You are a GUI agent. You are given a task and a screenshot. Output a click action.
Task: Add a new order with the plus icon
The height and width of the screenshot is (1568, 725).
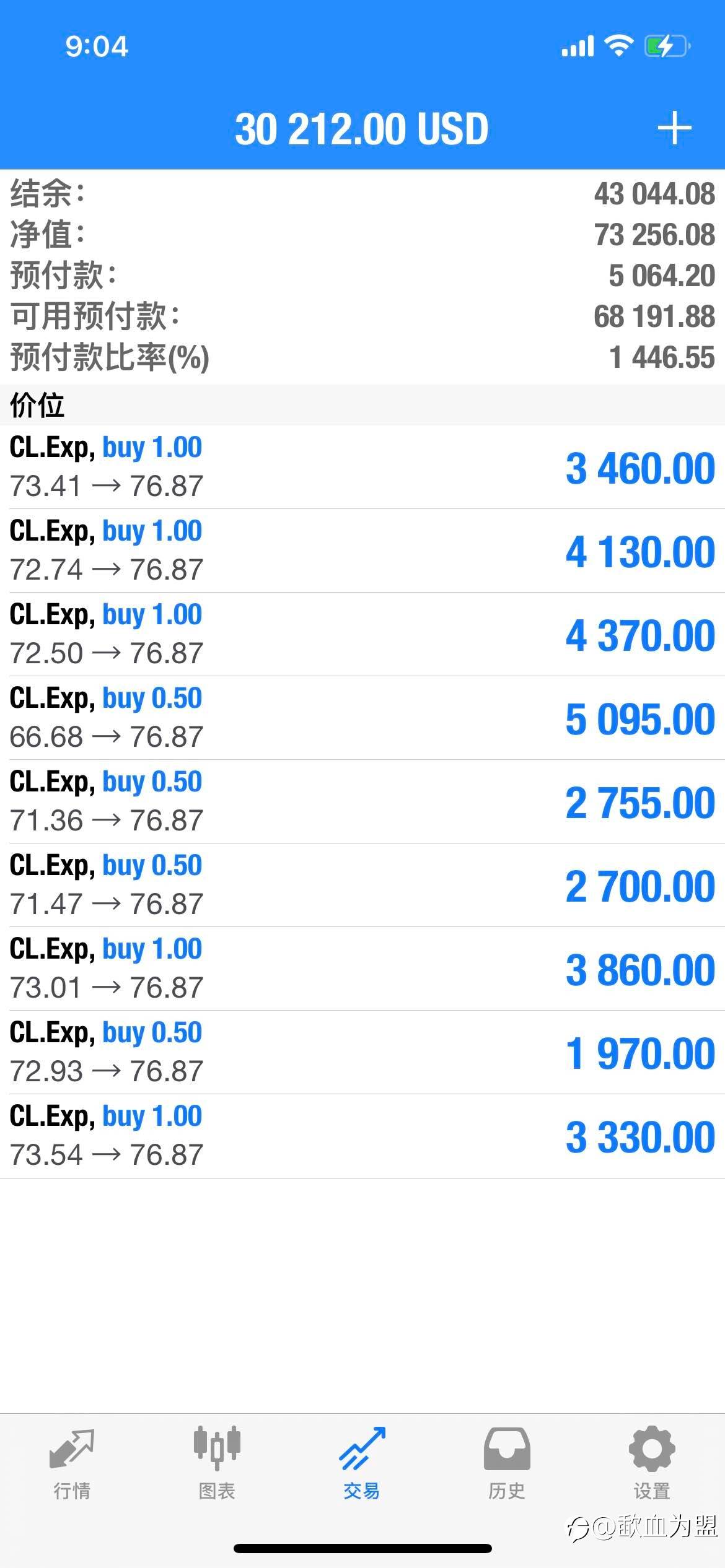click(674, 129)
